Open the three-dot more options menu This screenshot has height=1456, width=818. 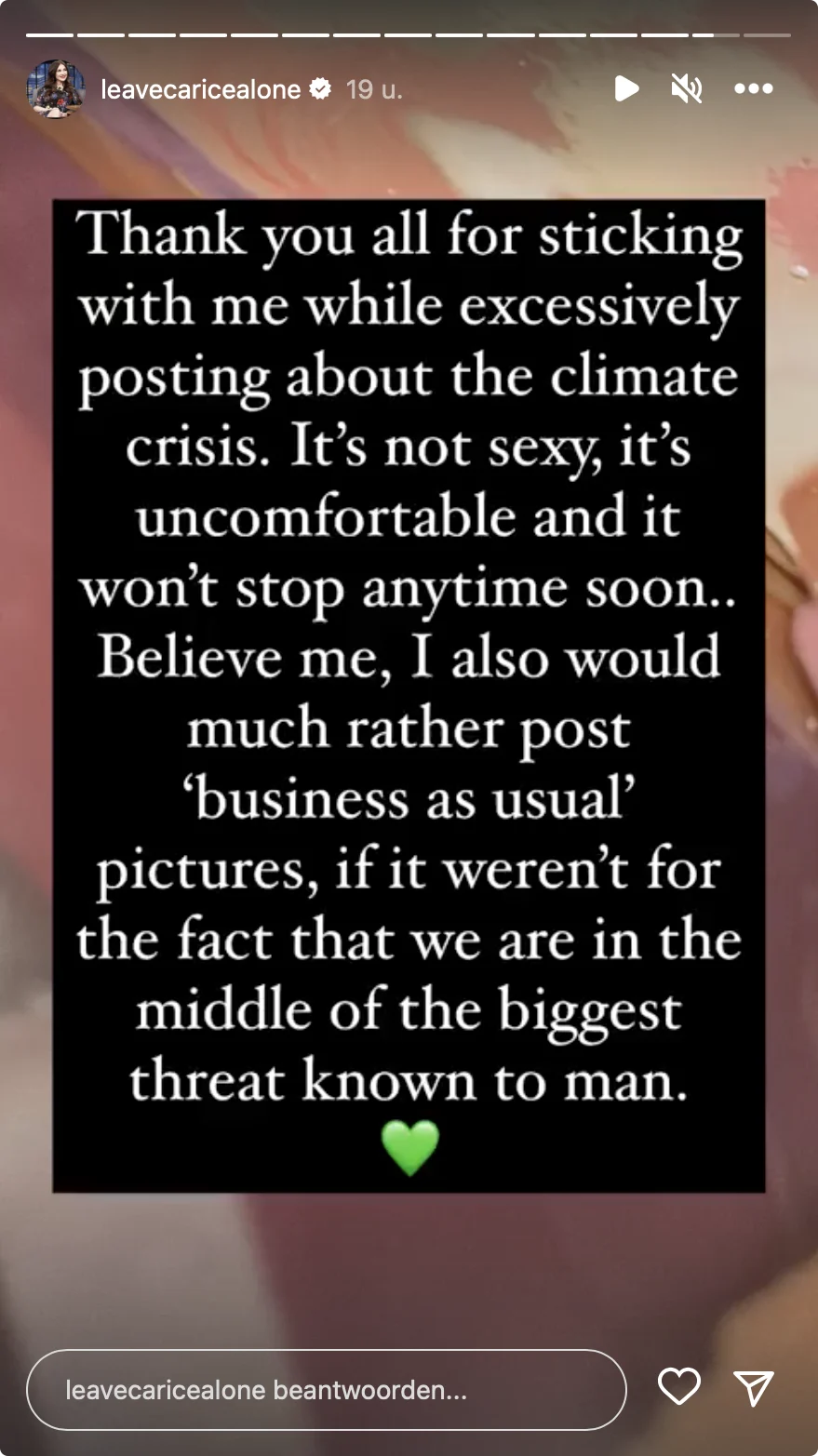[753, 89]
